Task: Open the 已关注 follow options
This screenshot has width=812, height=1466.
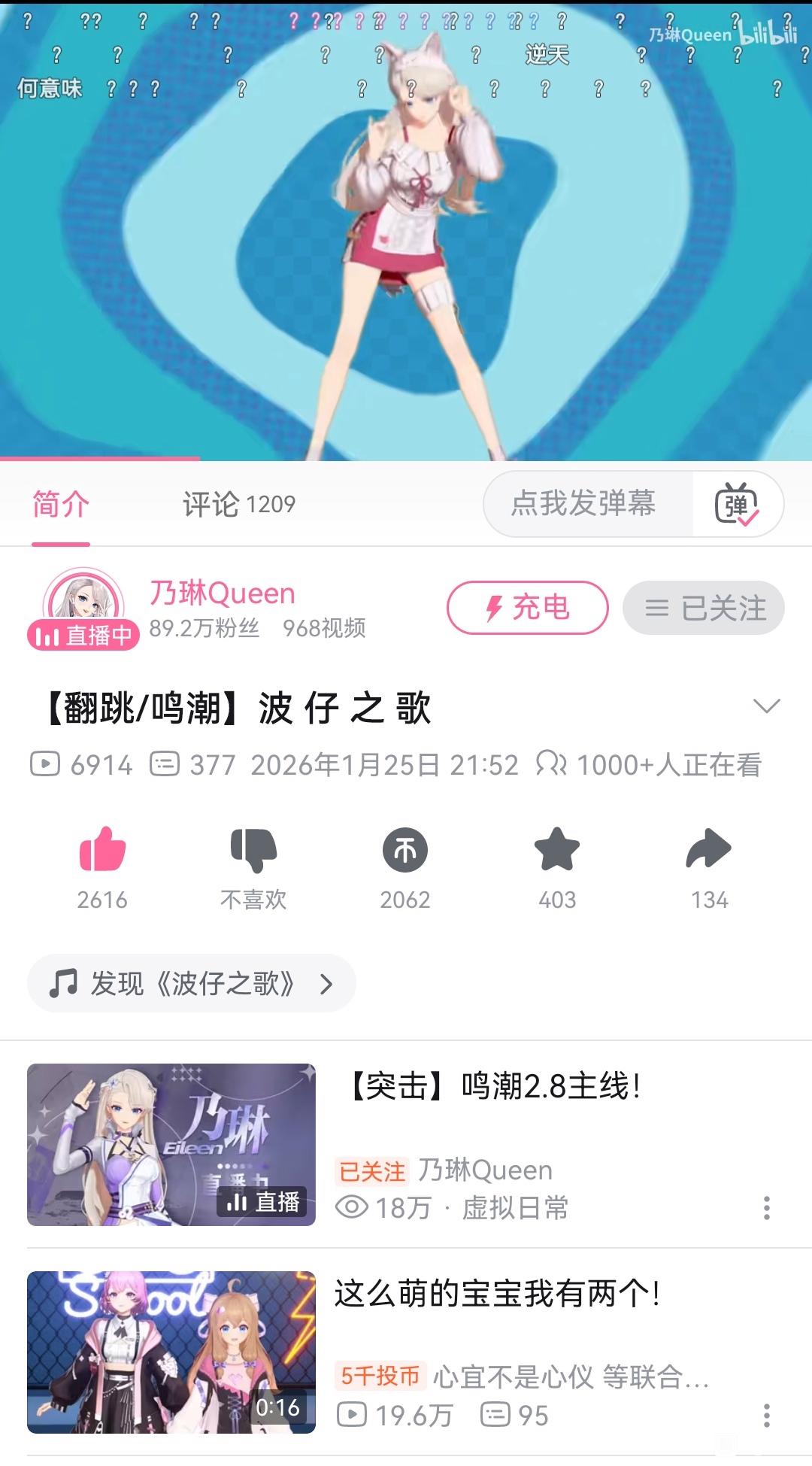Action: click(x=703, y=608)
